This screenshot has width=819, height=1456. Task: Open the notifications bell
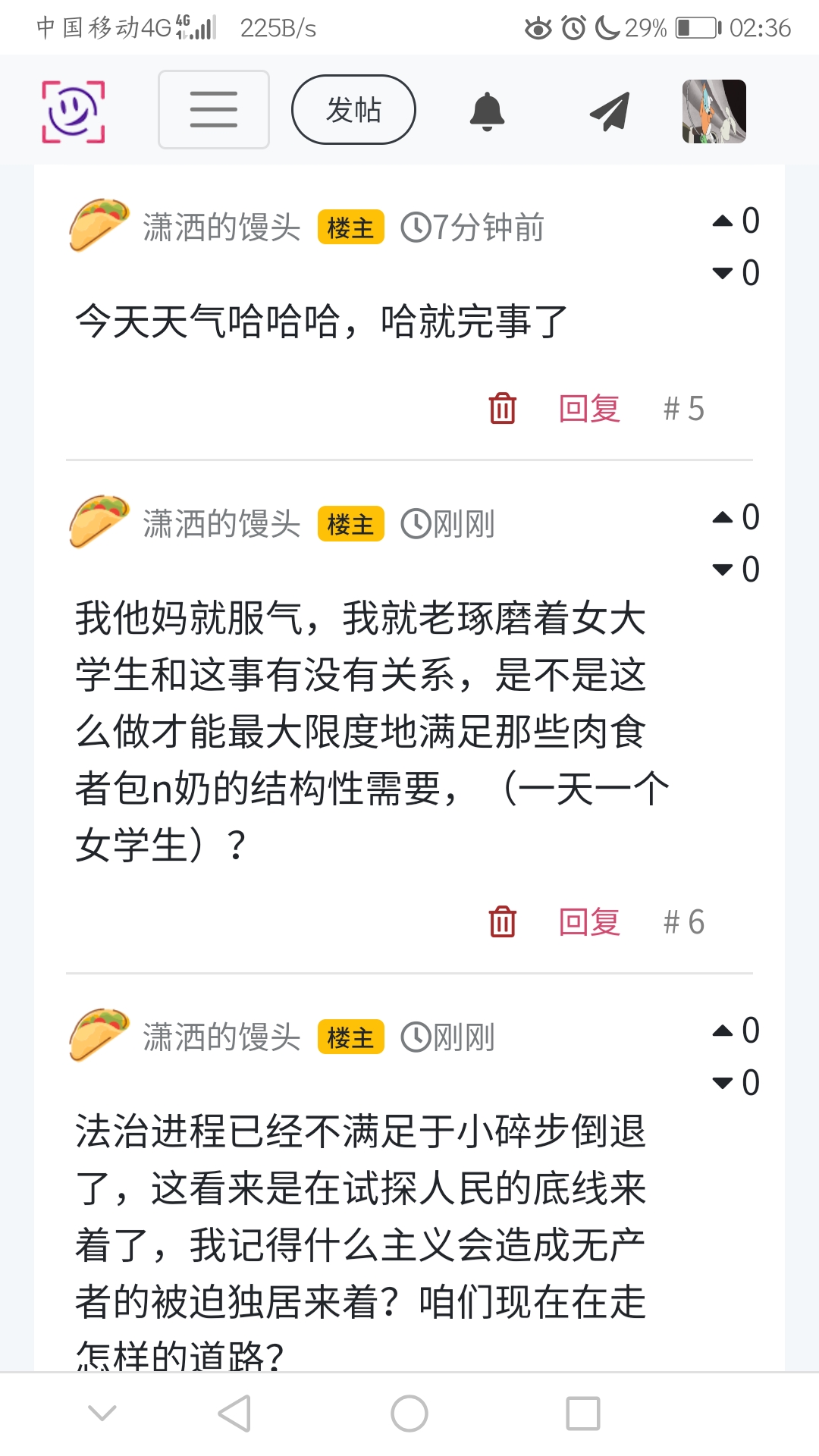tap(487, 111)
